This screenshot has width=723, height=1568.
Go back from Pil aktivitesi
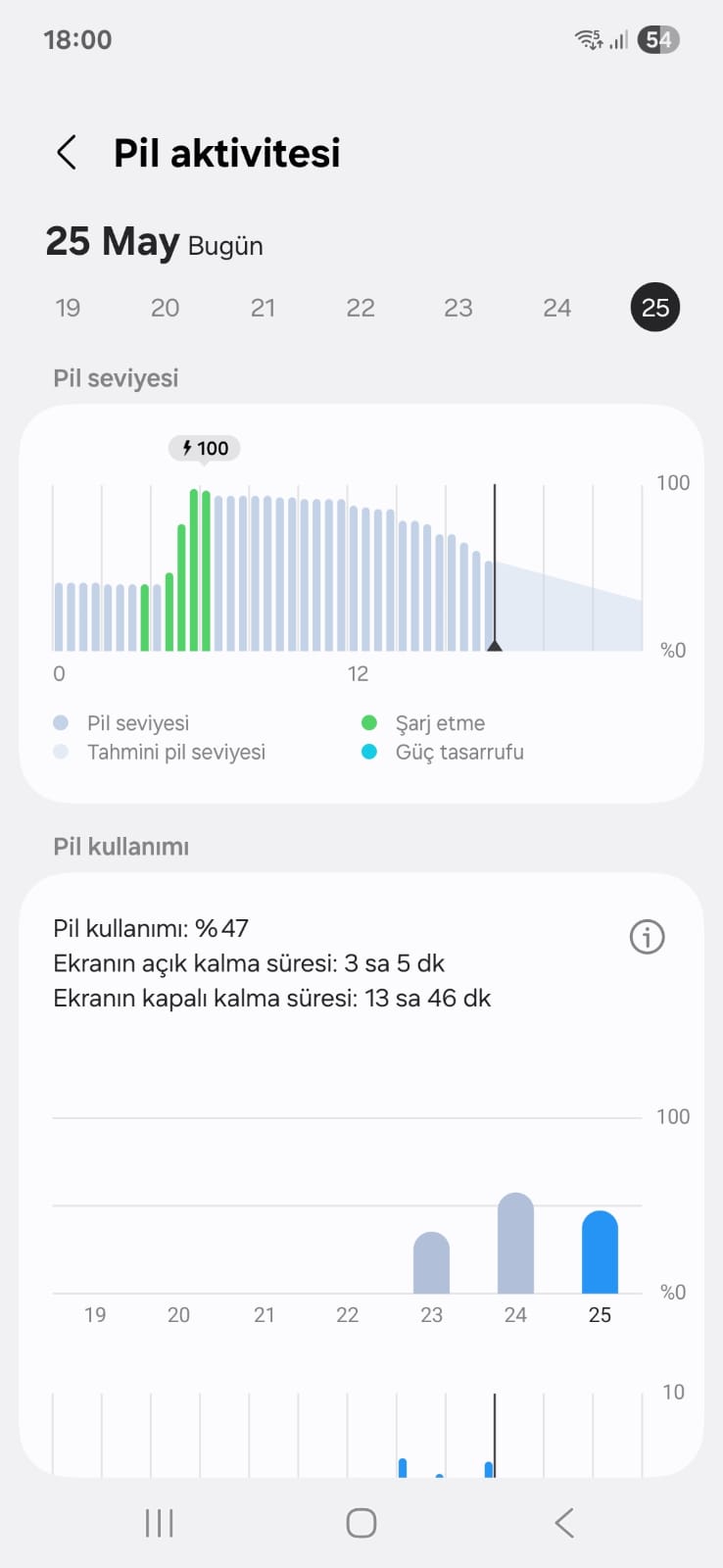(x=67, y=153)
